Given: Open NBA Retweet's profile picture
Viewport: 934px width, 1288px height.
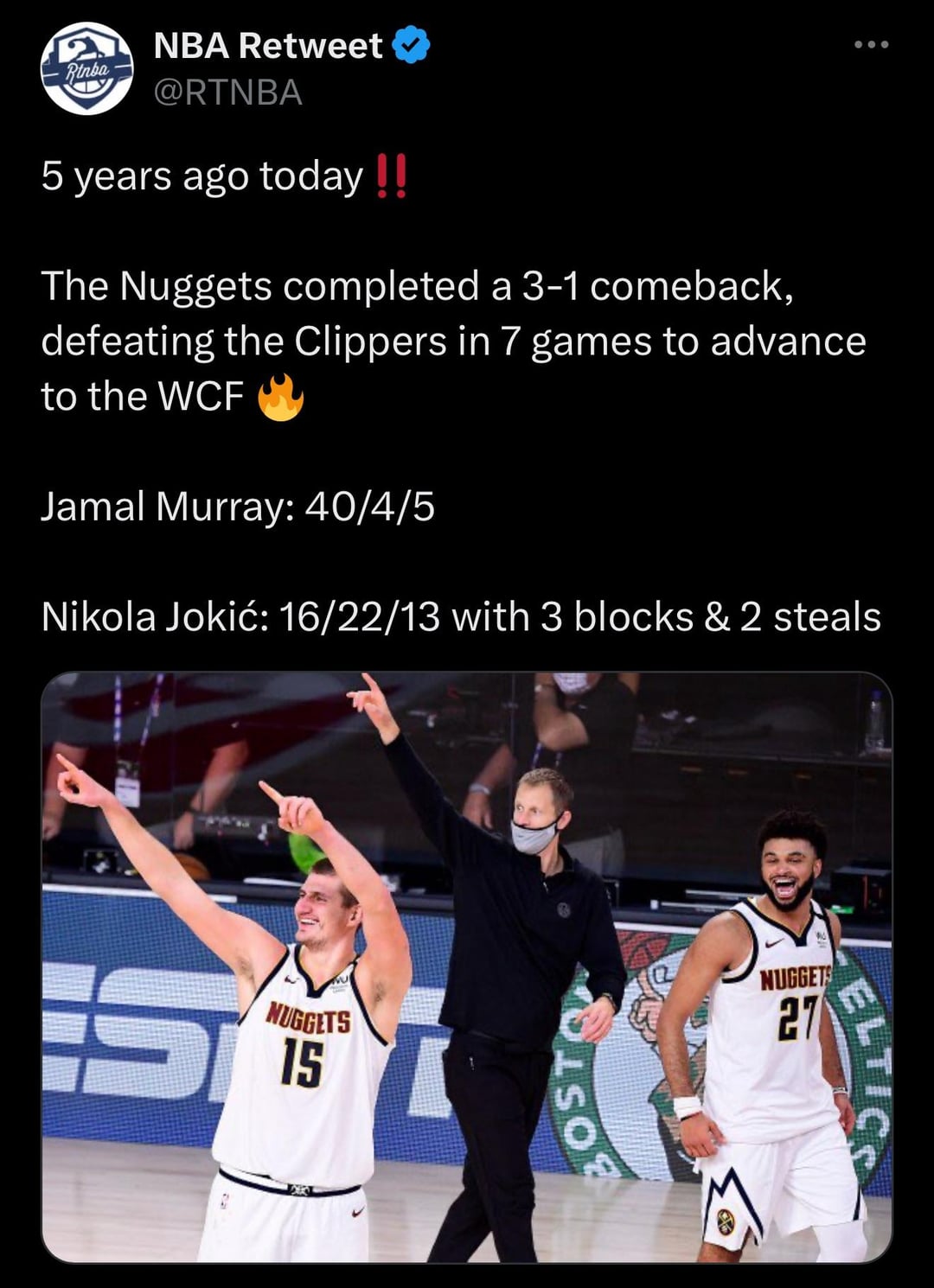Looking at the screenshot, I should (x=86, y=69).
